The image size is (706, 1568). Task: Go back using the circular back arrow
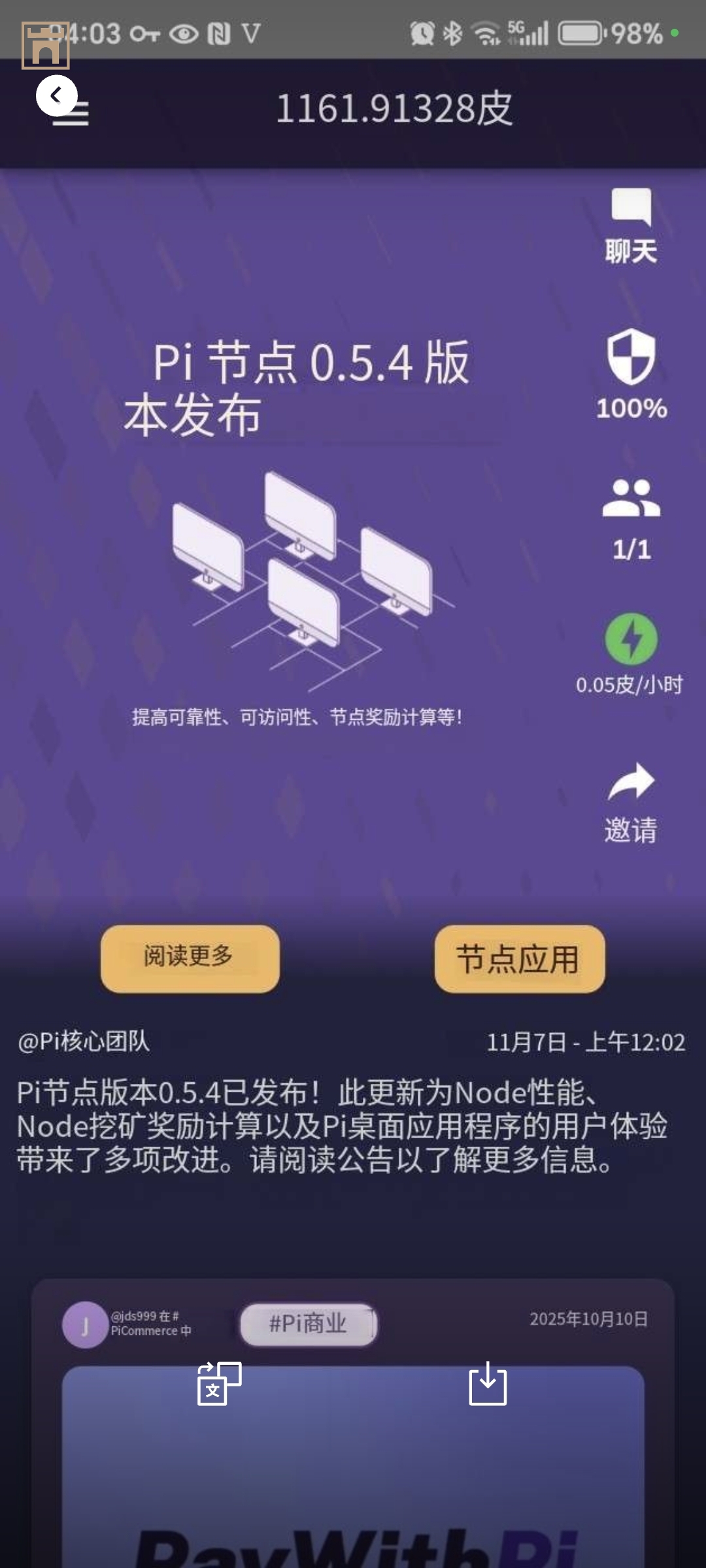tap(58, 94)
